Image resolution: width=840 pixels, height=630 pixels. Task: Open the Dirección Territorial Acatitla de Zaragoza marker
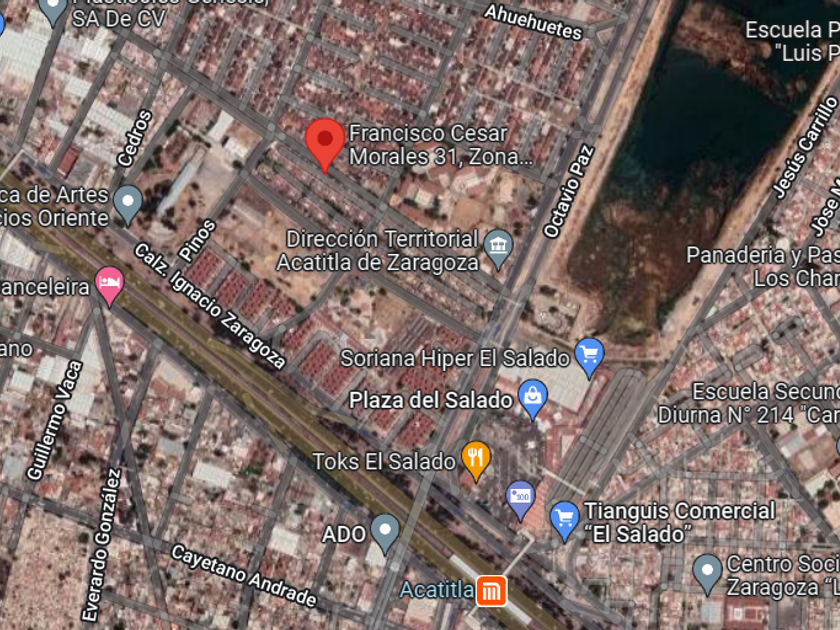click(x=497, y=243)
